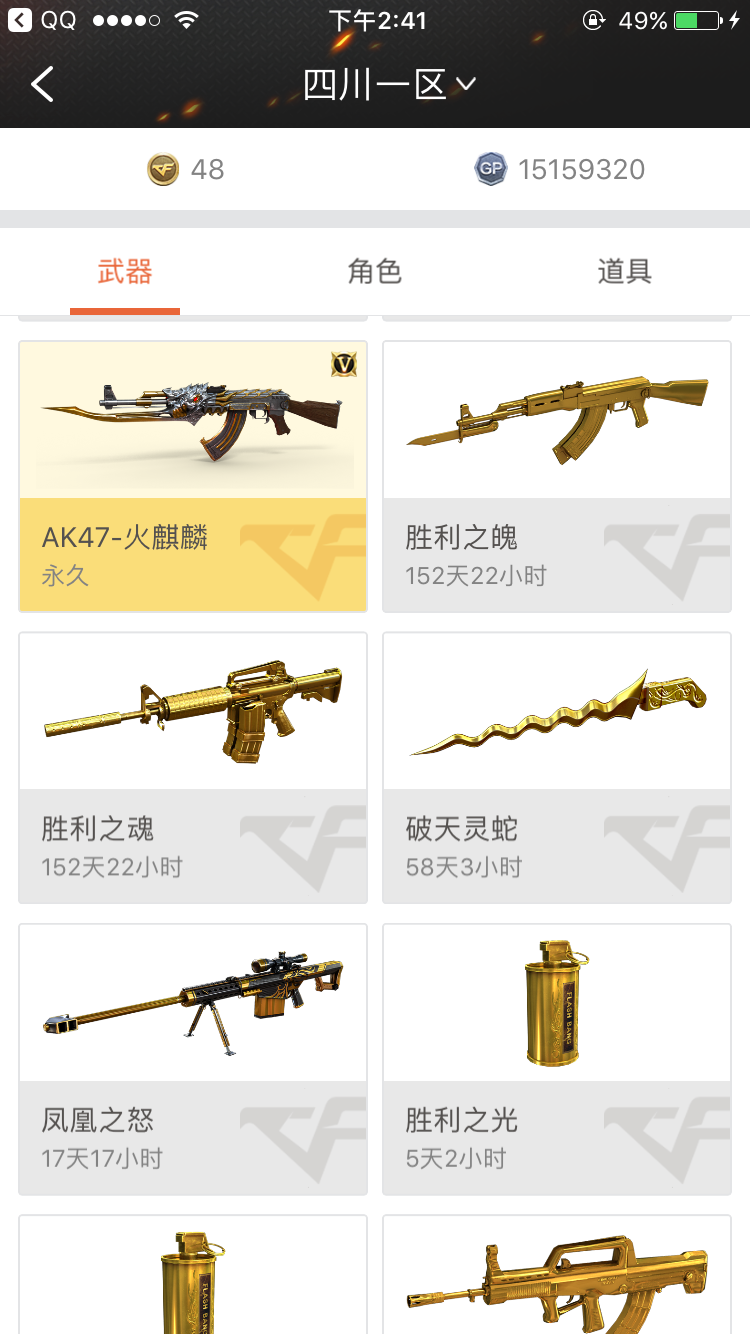
Task: View the 凤凰之怒 sniper card
Action: (x=193, y=1058)
